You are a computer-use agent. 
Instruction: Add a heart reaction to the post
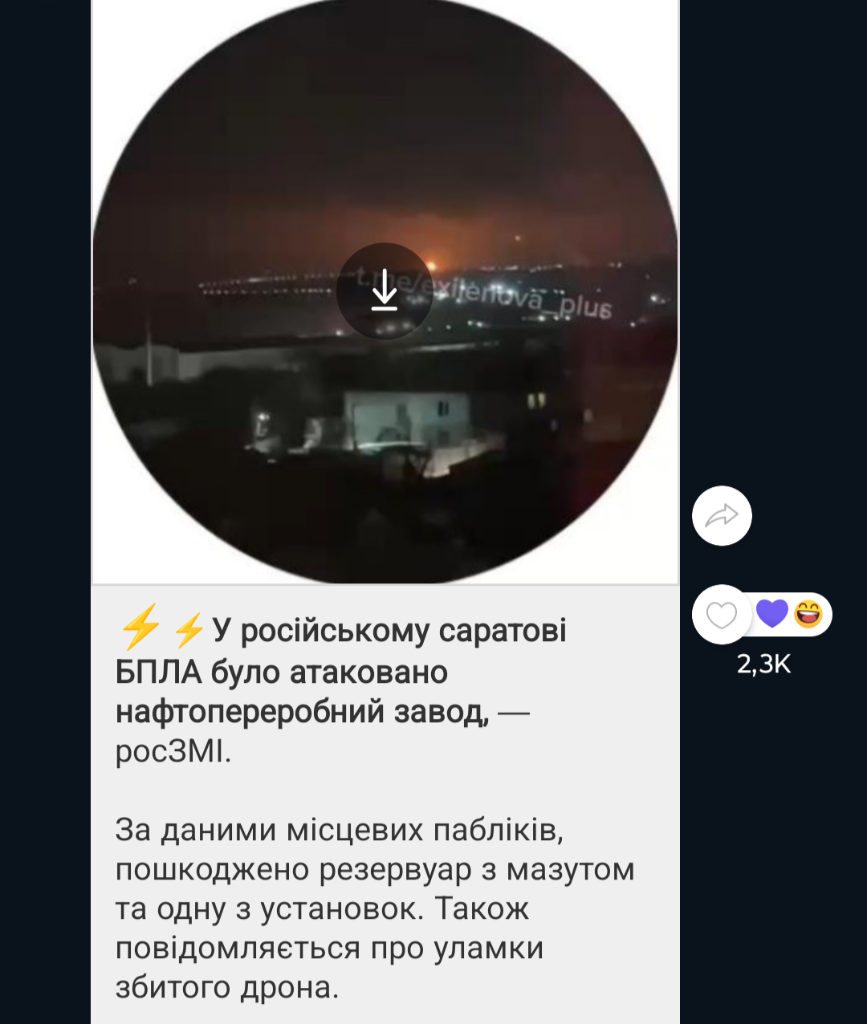point(721,614)
